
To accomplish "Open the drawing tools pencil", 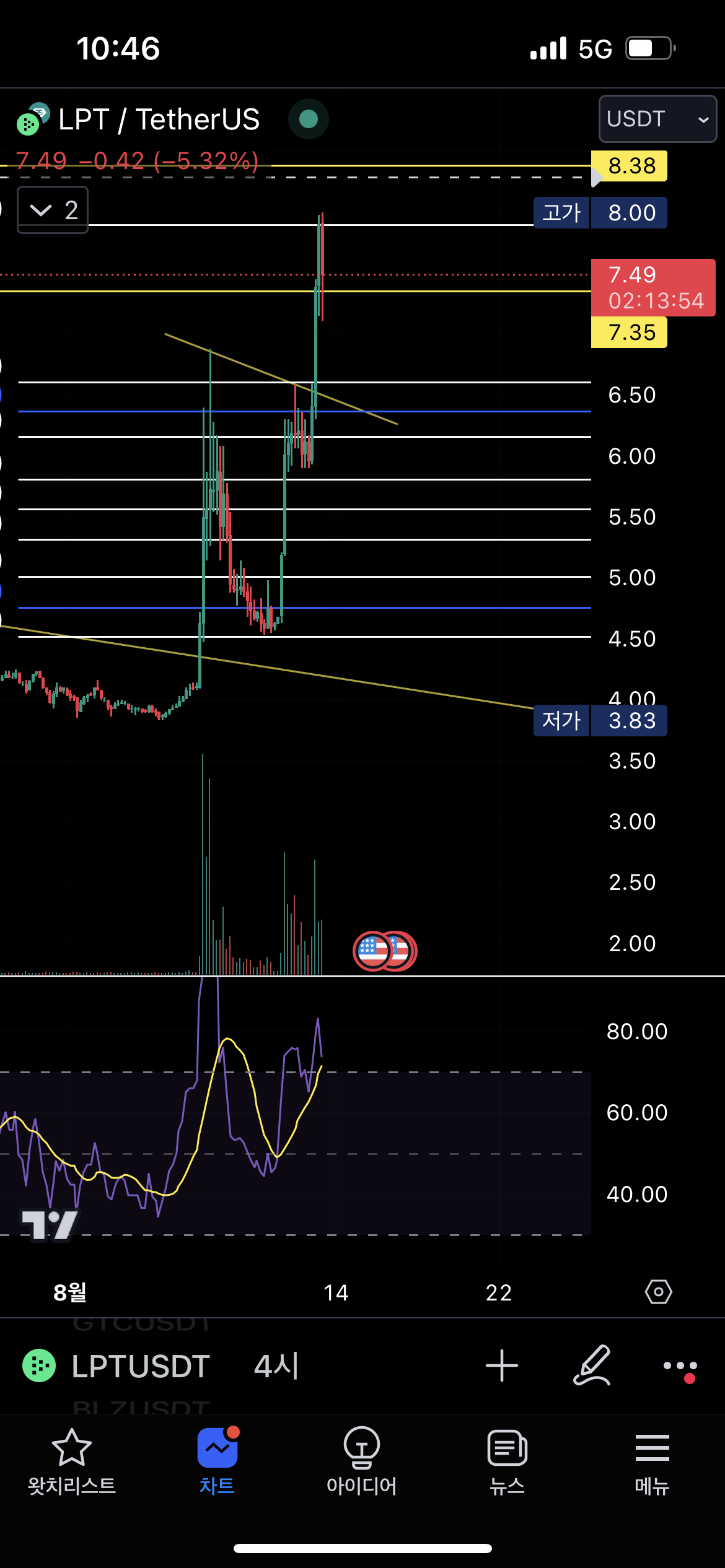I will click(592, 1365).
